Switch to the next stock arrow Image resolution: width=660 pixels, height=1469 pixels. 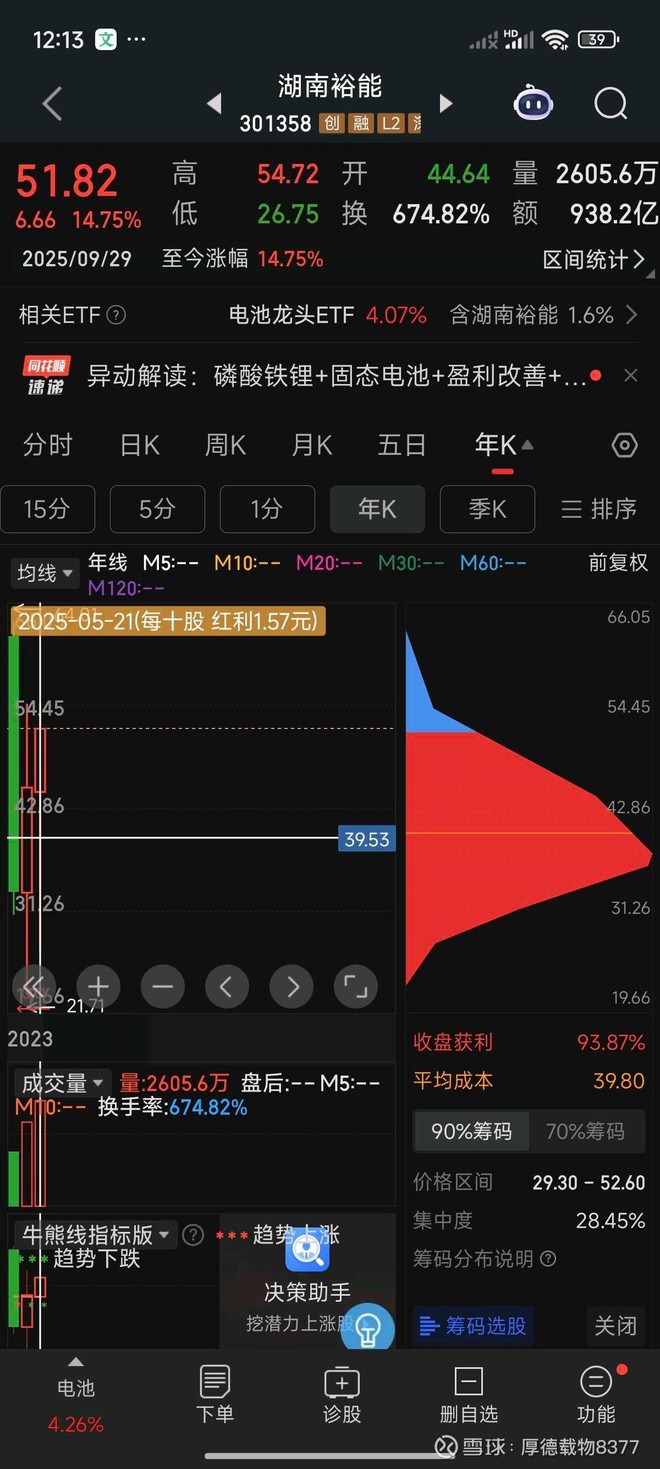pos(446,103)
